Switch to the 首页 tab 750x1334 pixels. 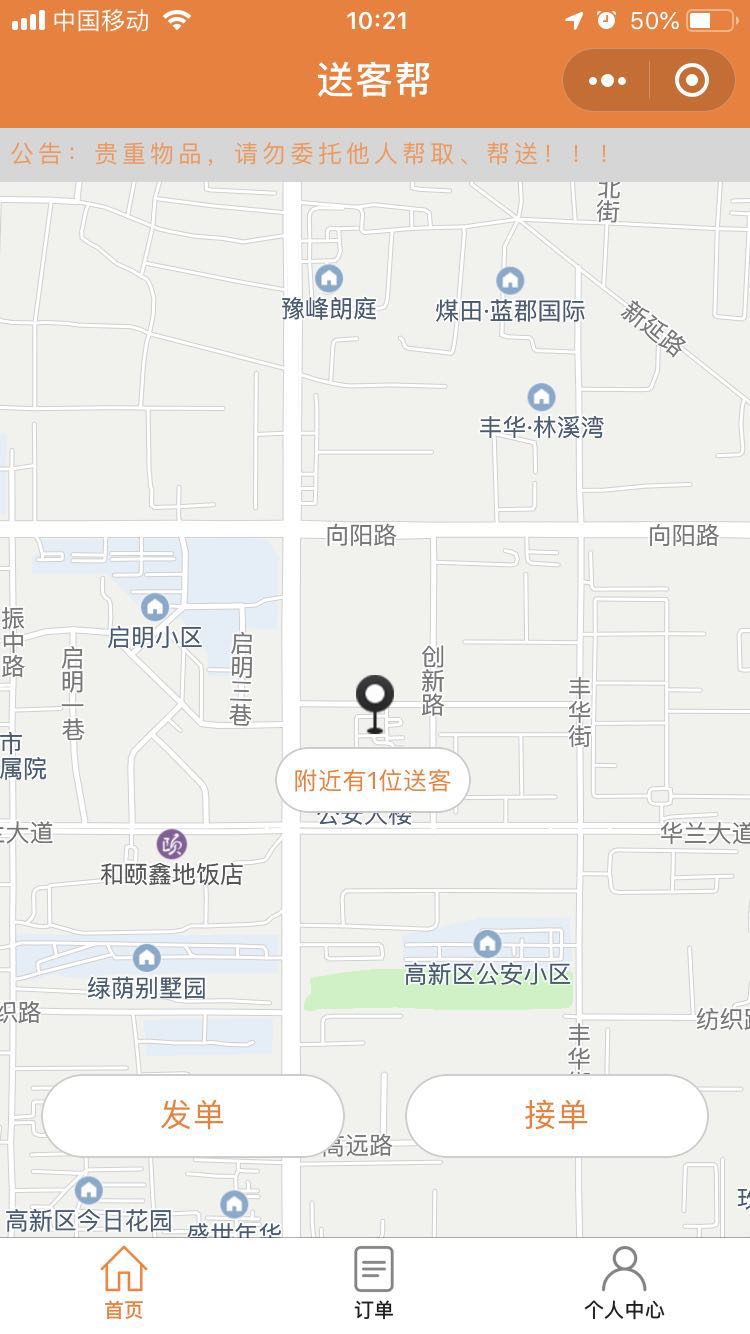tap(124, 1284)
